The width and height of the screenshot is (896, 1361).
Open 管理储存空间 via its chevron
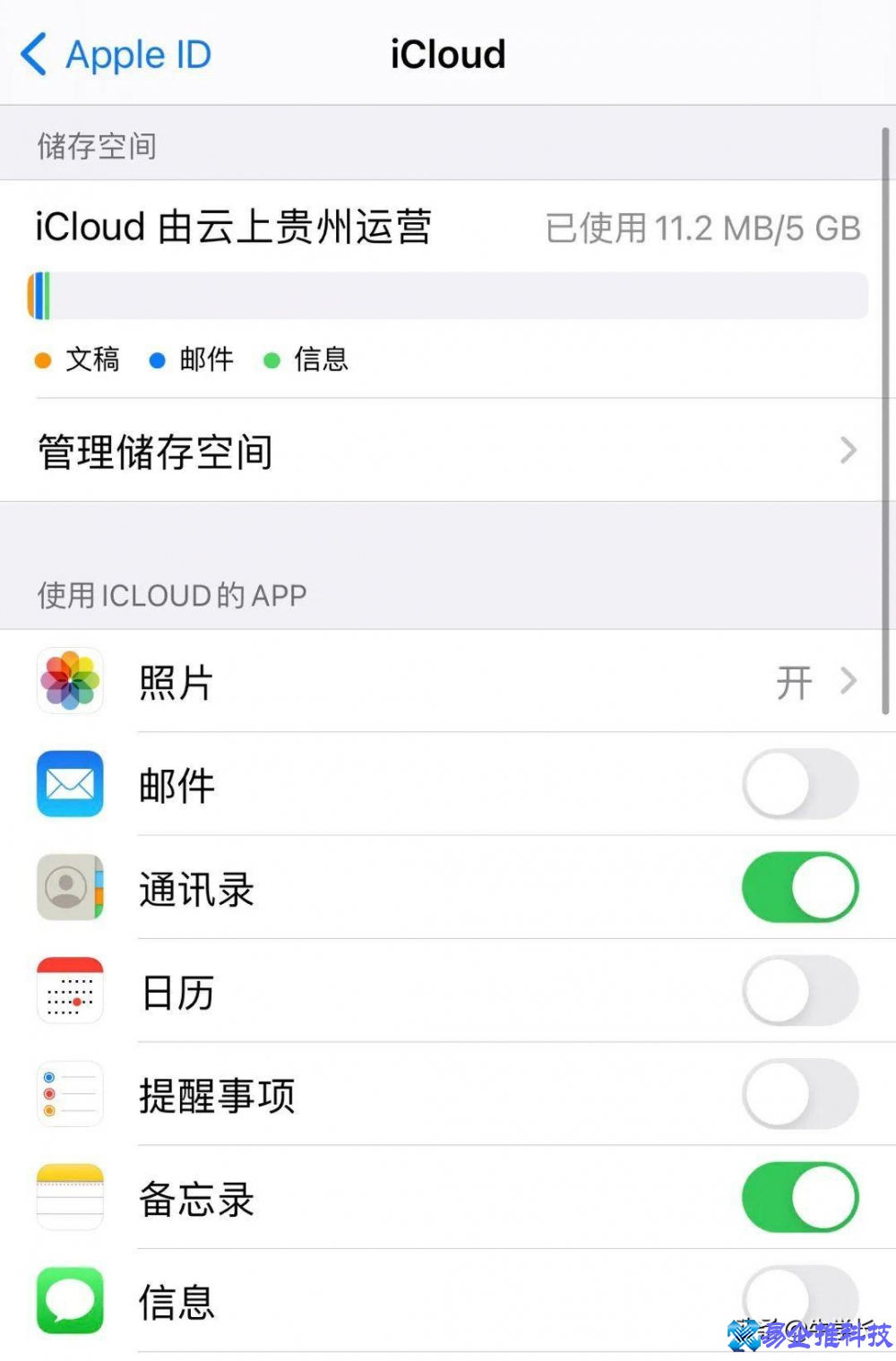(847, 452)
